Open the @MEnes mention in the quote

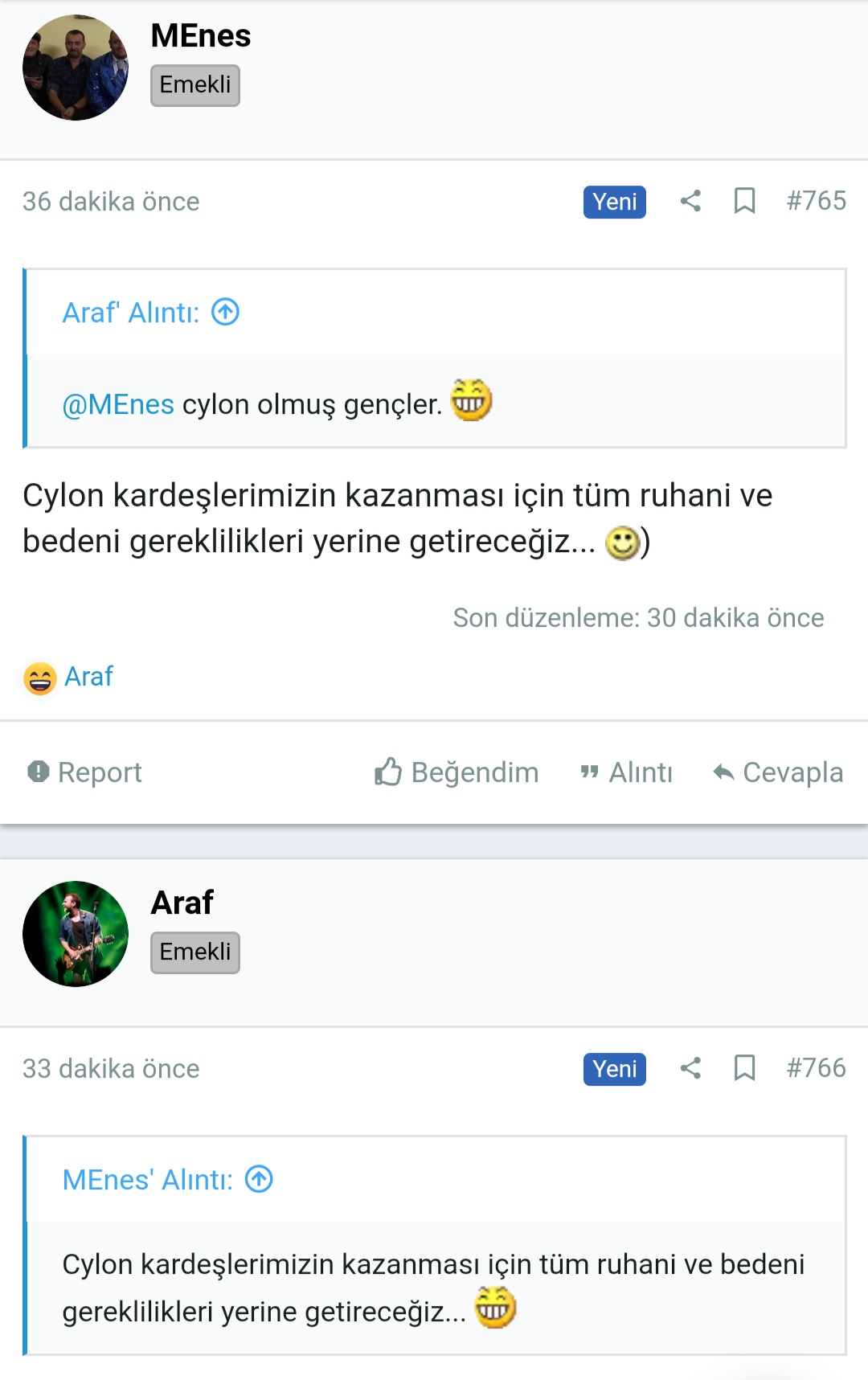tap(118, 404)
